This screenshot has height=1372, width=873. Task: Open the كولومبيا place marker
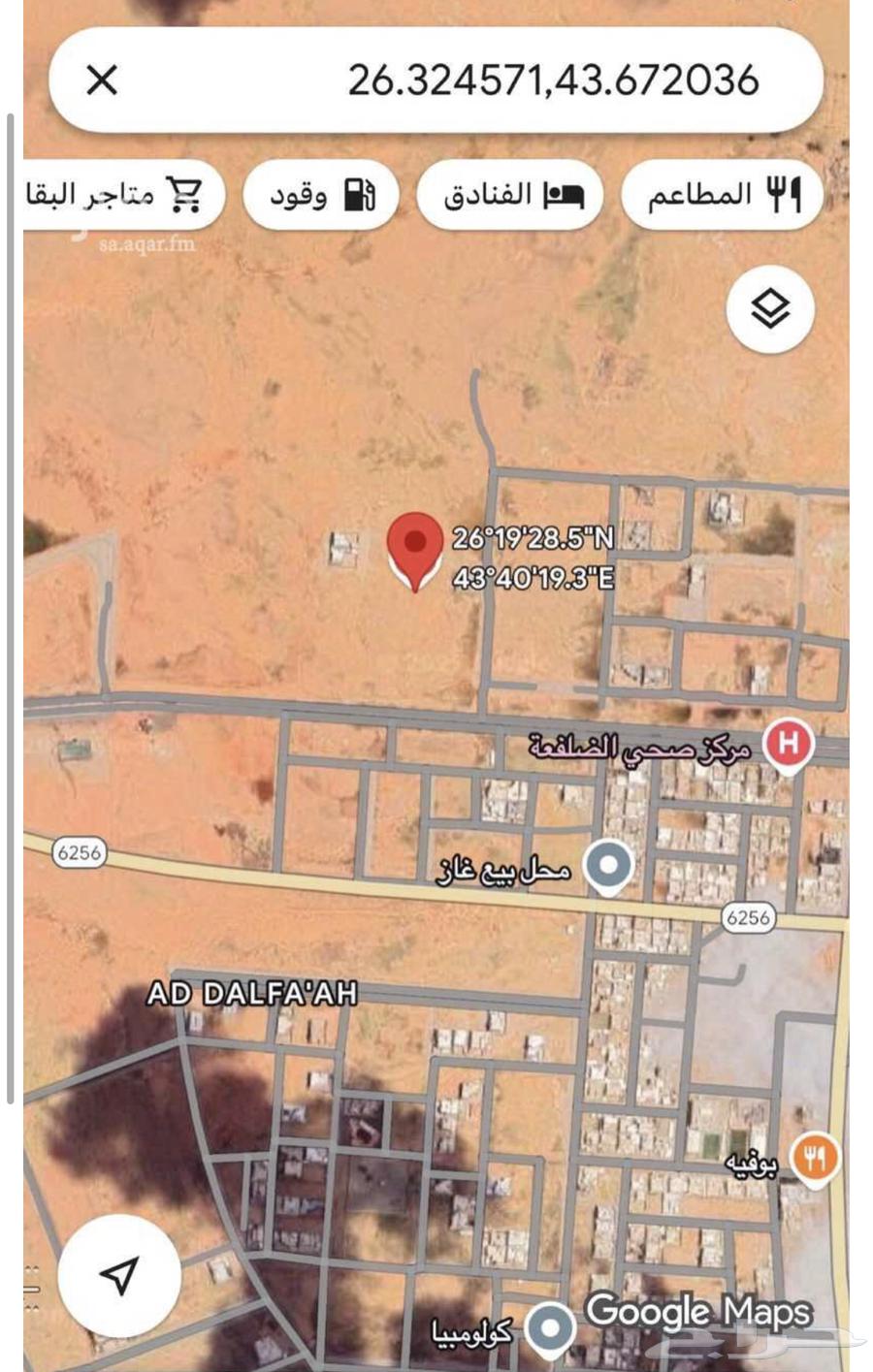[550, 1325]
